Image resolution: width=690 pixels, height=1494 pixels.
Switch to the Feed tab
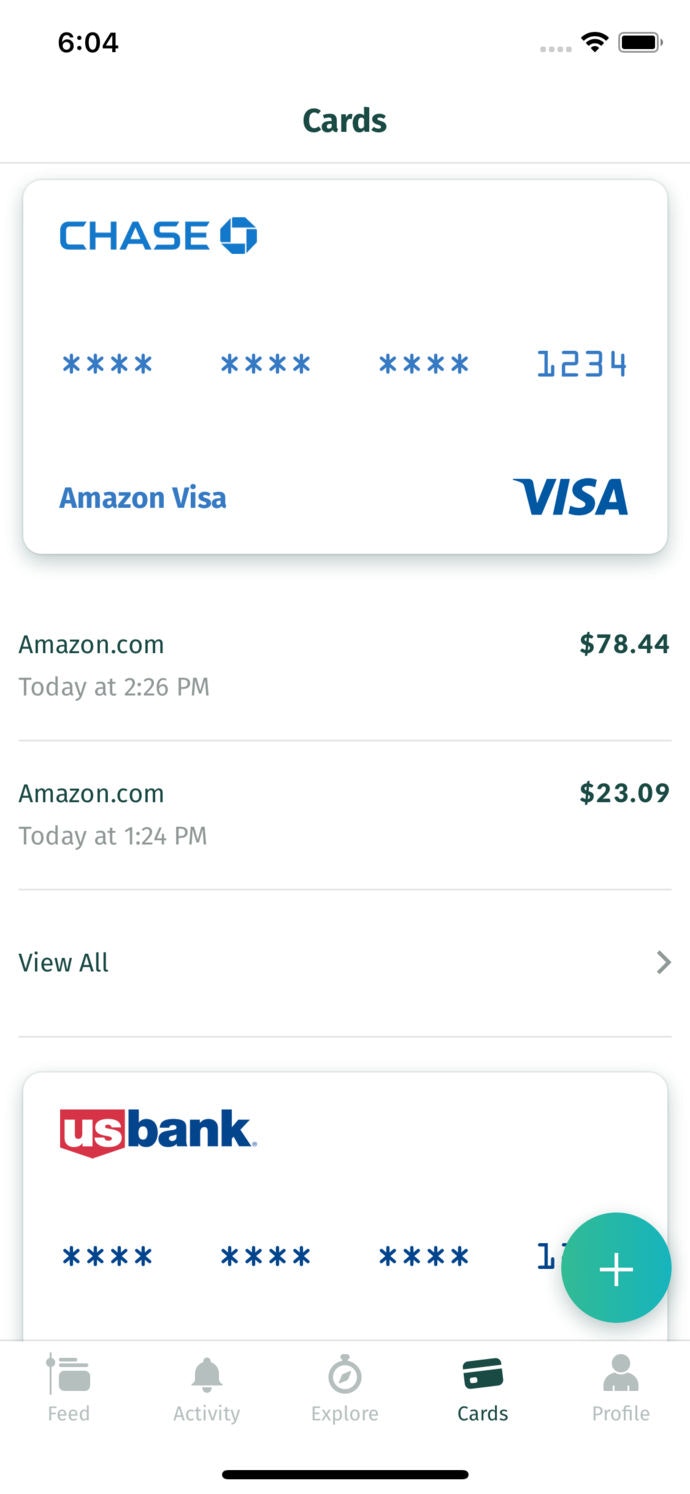click(69, 1389)
